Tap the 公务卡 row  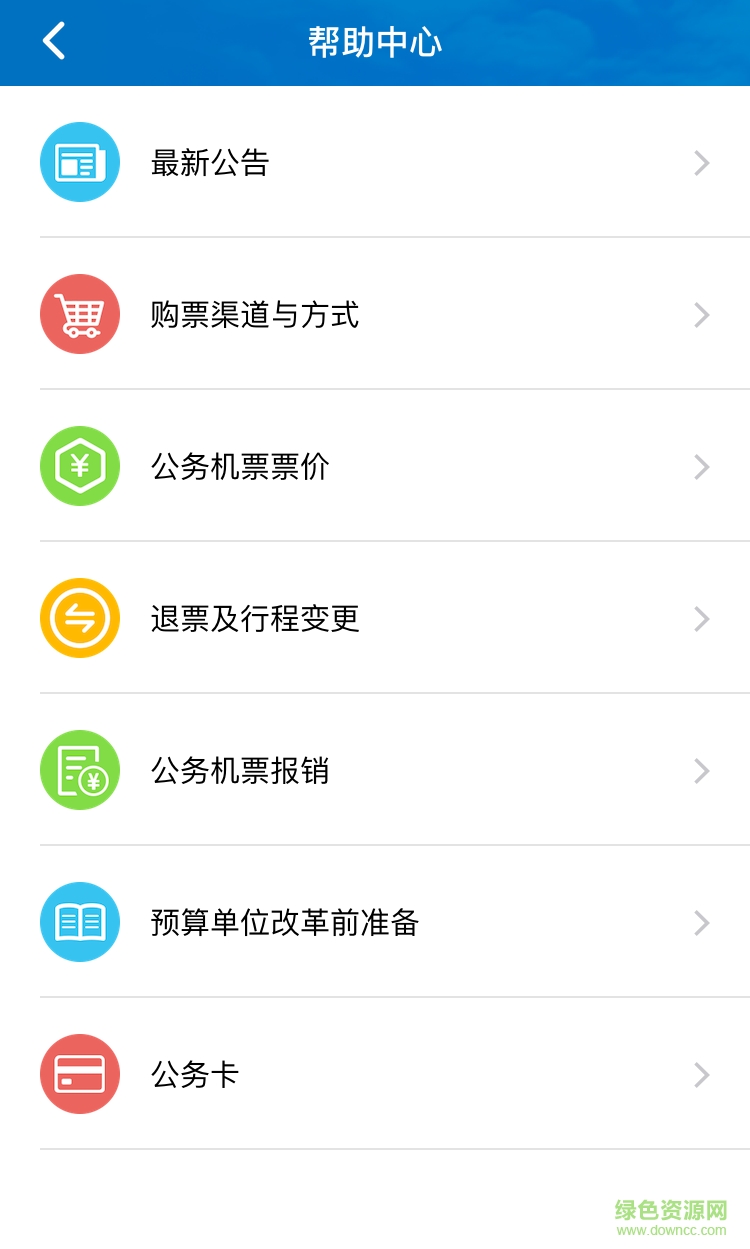[x=375, y=1075]
